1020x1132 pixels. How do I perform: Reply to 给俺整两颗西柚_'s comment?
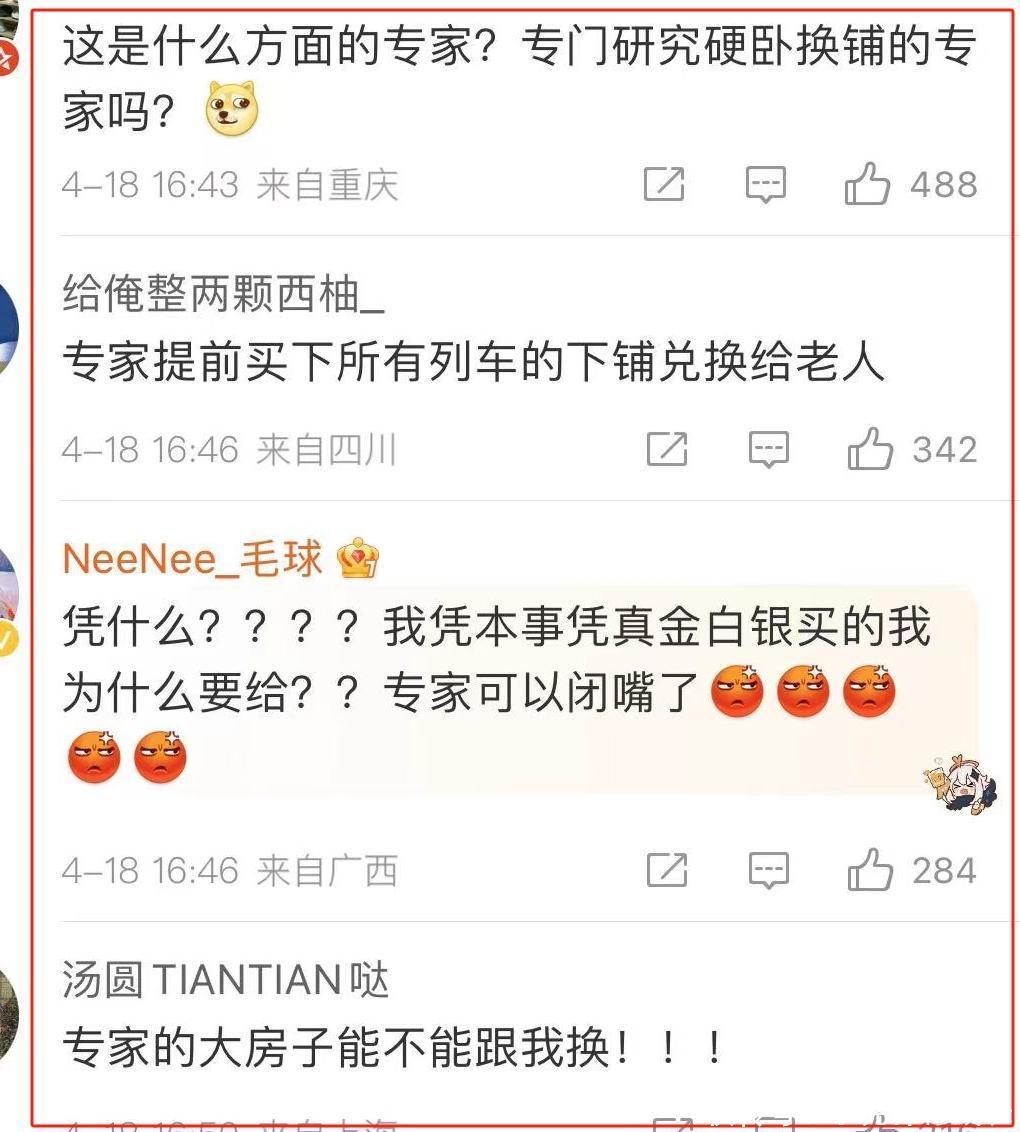click(x=768, y=450)
